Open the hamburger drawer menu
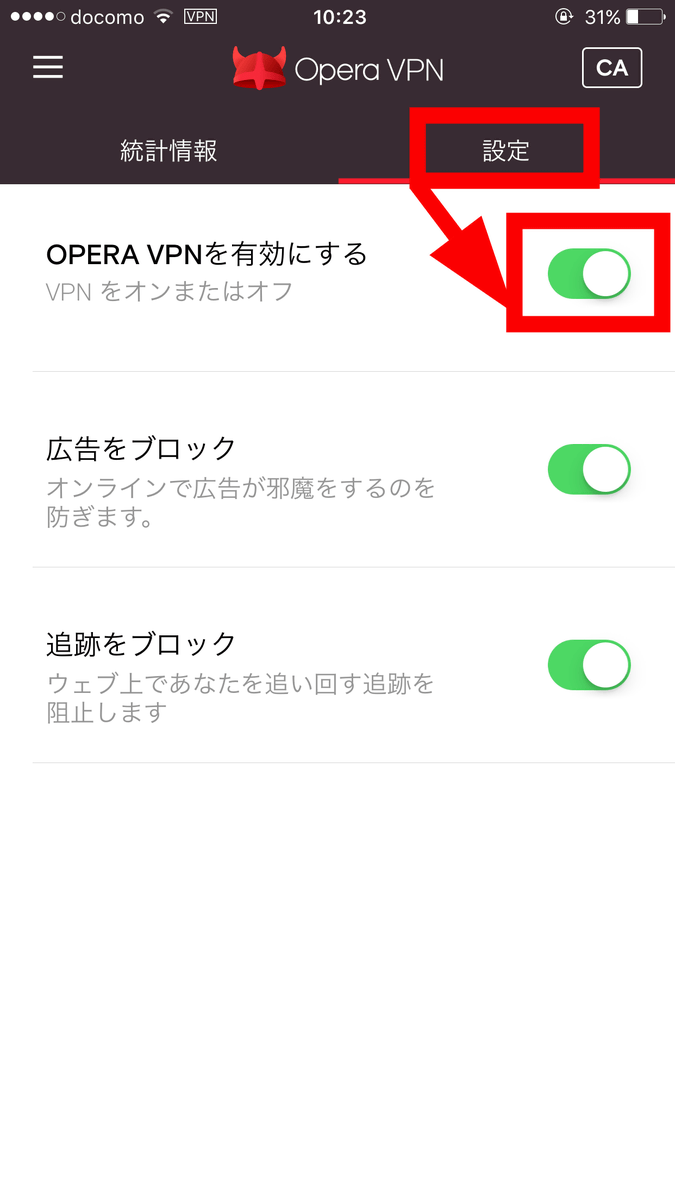The width and height of the screenshot is (675, 1200). coord(48,68)
